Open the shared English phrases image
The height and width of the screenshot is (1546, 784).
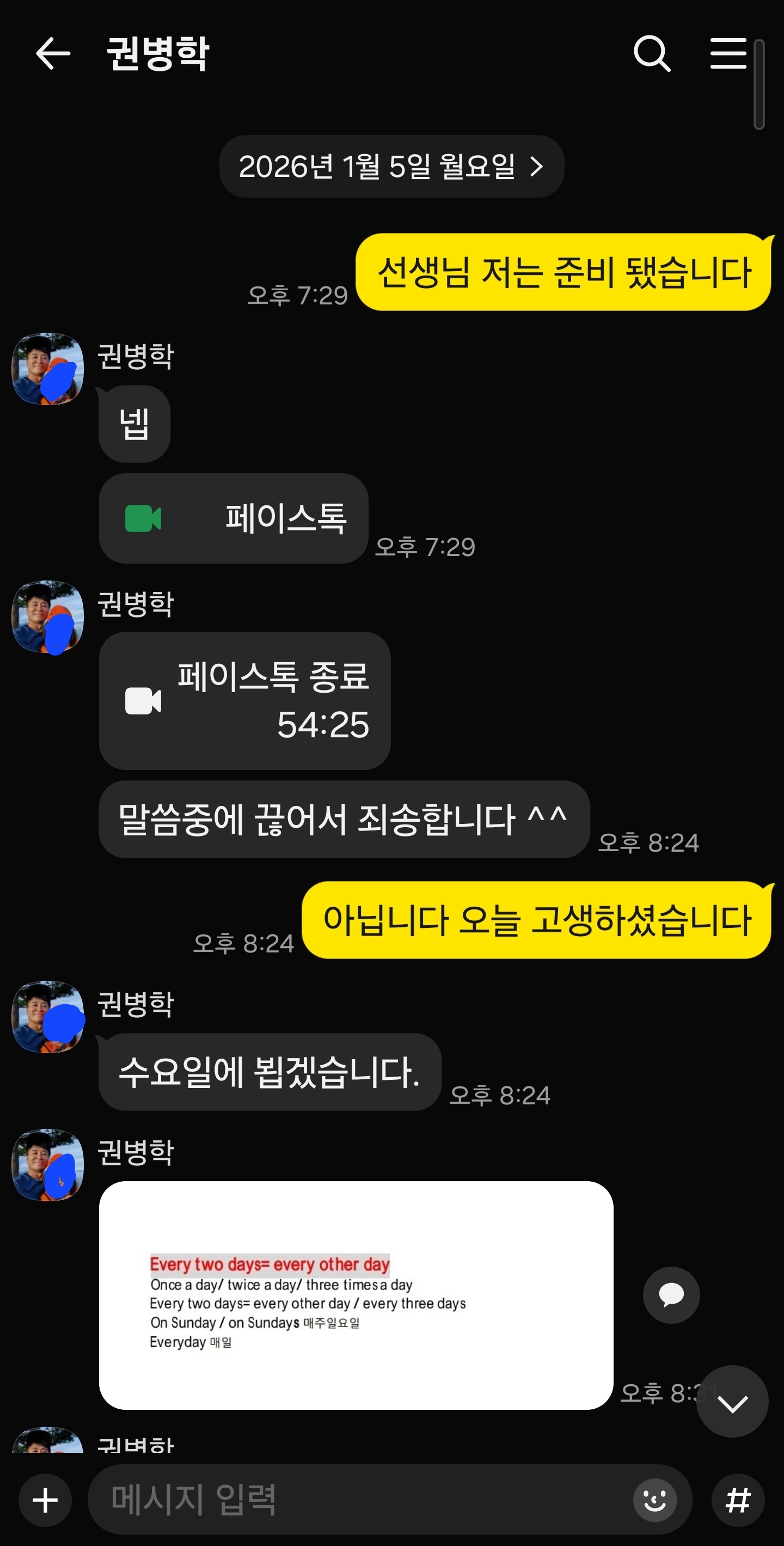click(356, 1295)
